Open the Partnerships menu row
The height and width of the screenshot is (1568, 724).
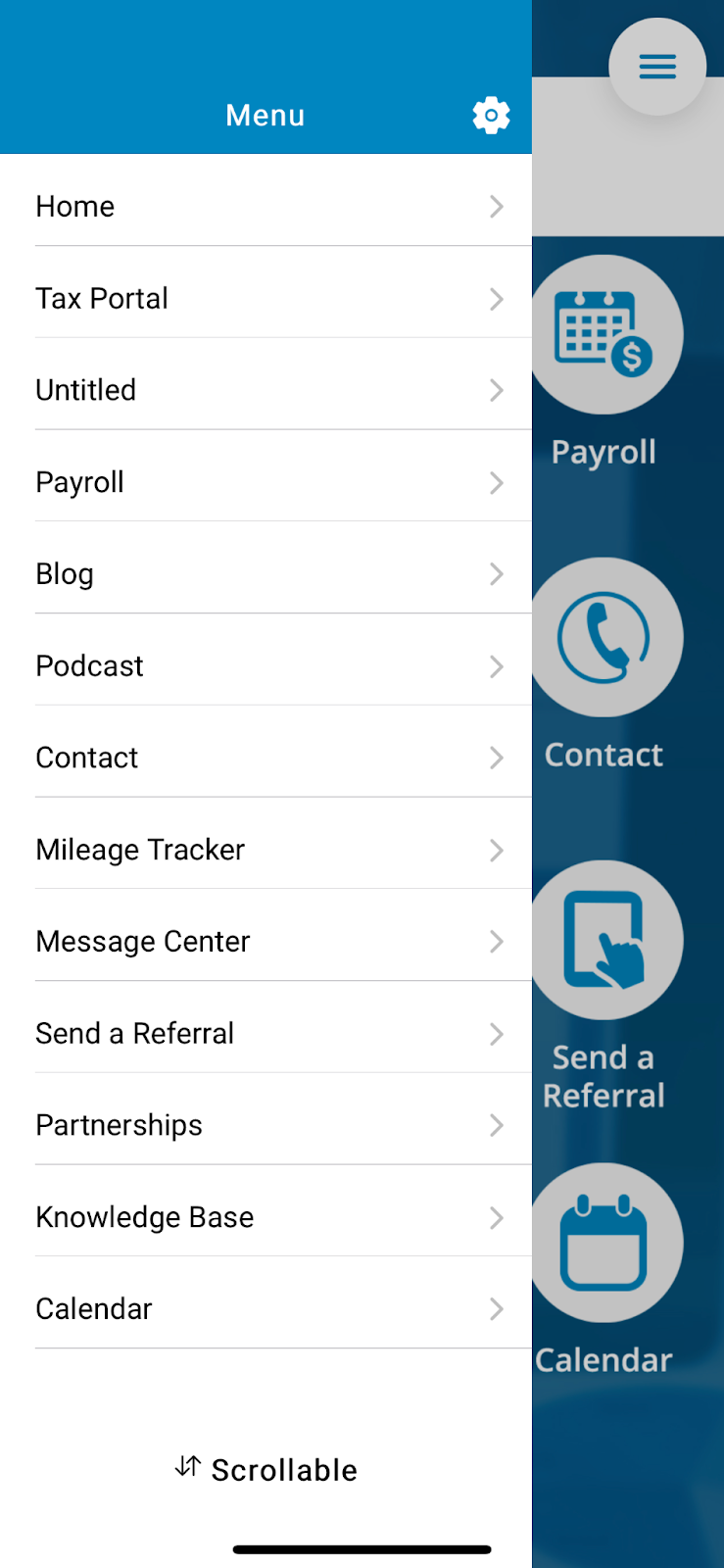click(x=265, y=1125)
